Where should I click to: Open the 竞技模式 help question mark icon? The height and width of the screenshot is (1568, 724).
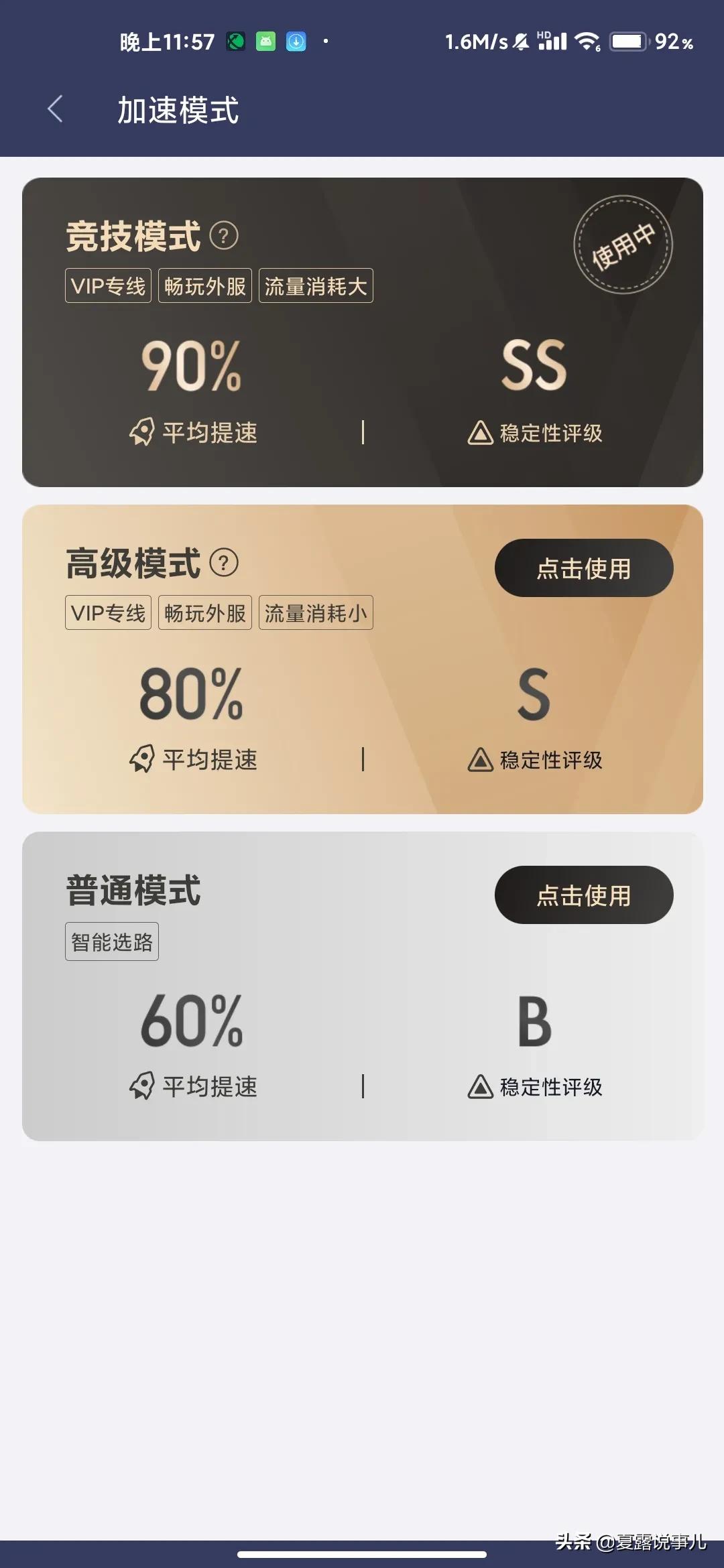[x=224, y=236]
